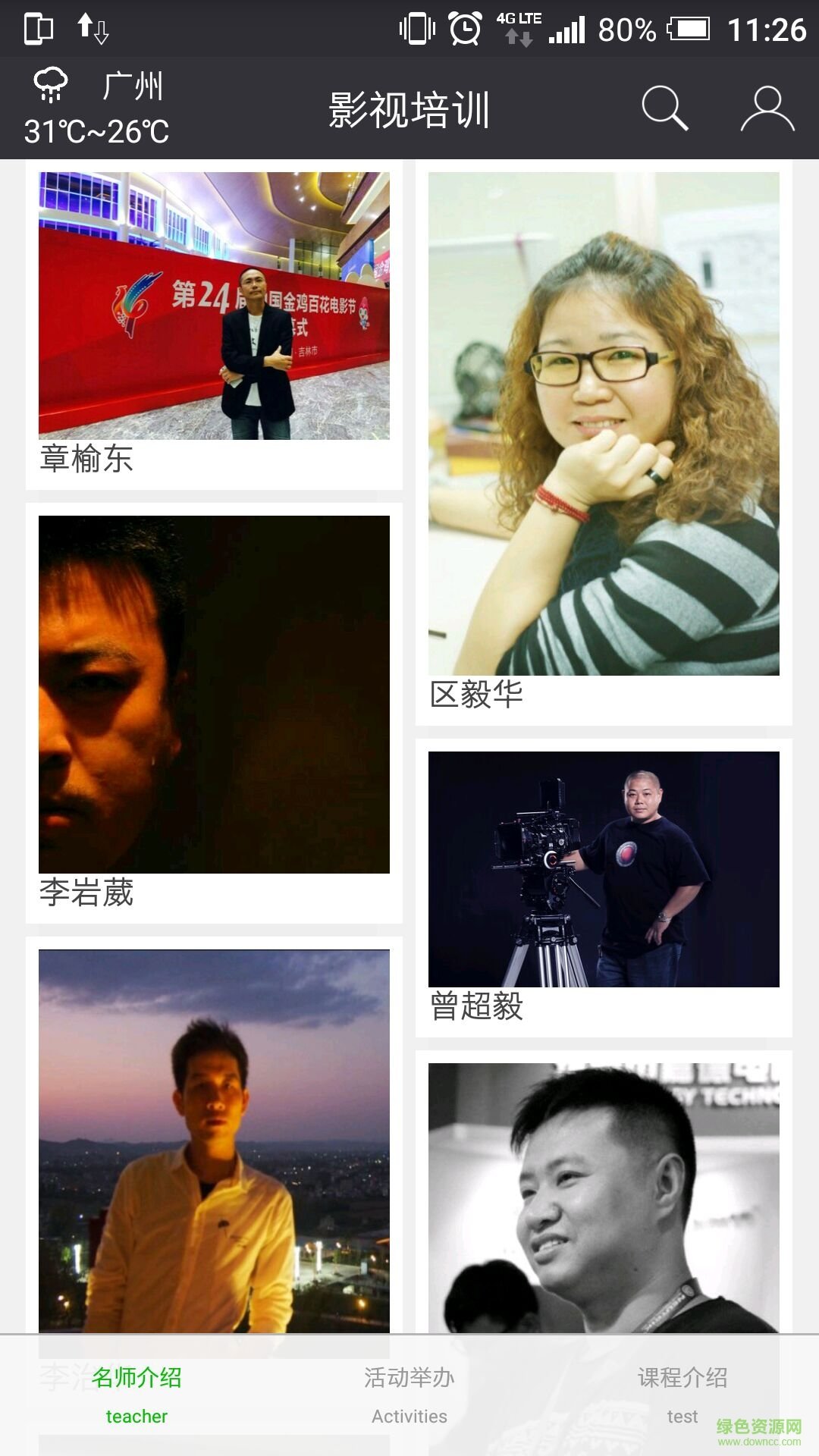Screen dimensions: 819x1456
Task: Open the teacher card in yellow shirt
Action: pos(214,1137)
